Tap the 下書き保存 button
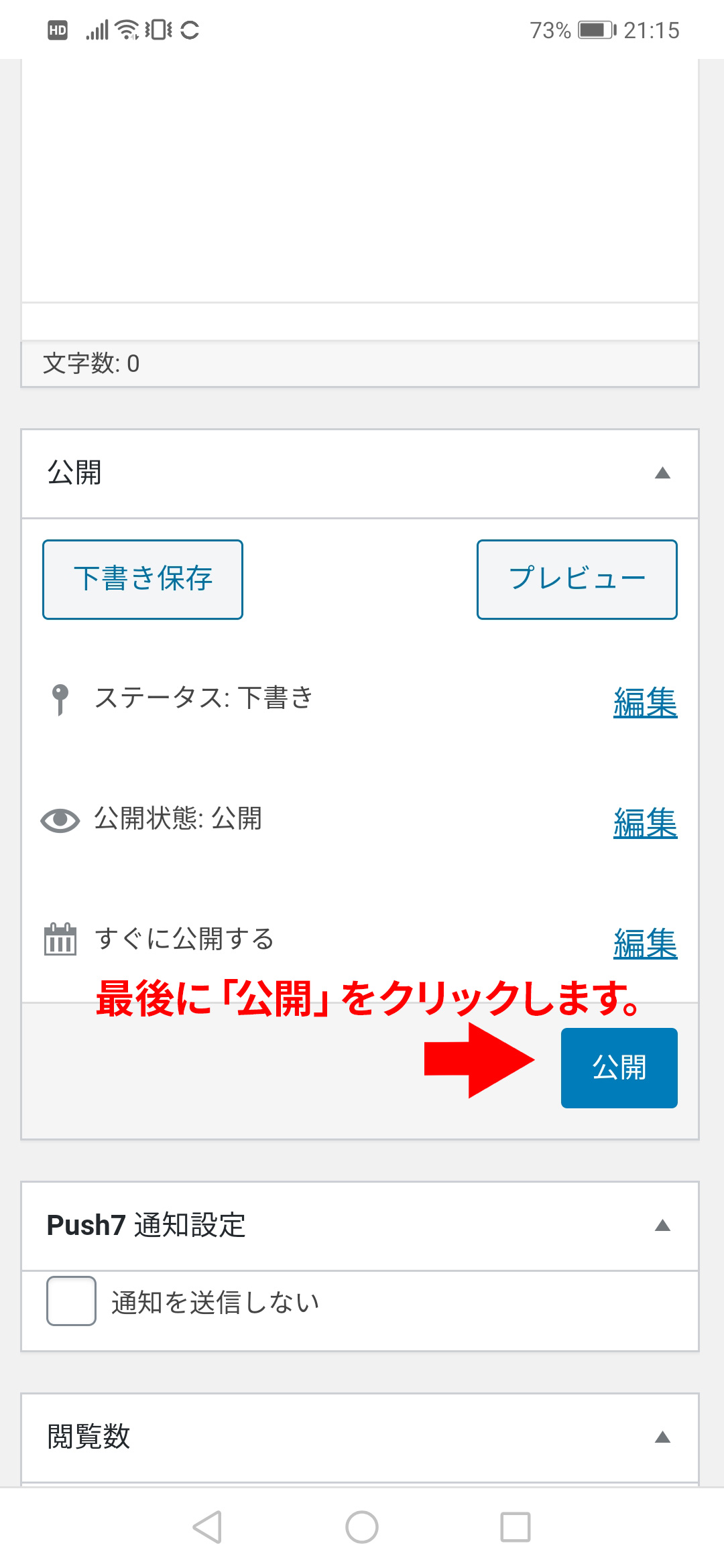This screenshot has width=724, height=1568. coord(143,579)
